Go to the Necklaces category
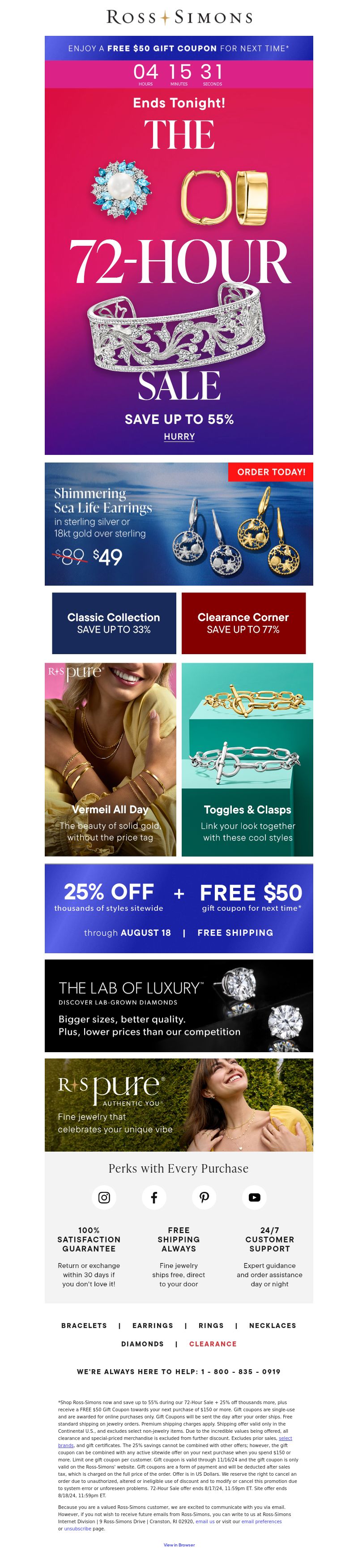Image resolution: width=358 pixels, height=1568 pixels. [x=272, y=1325]
